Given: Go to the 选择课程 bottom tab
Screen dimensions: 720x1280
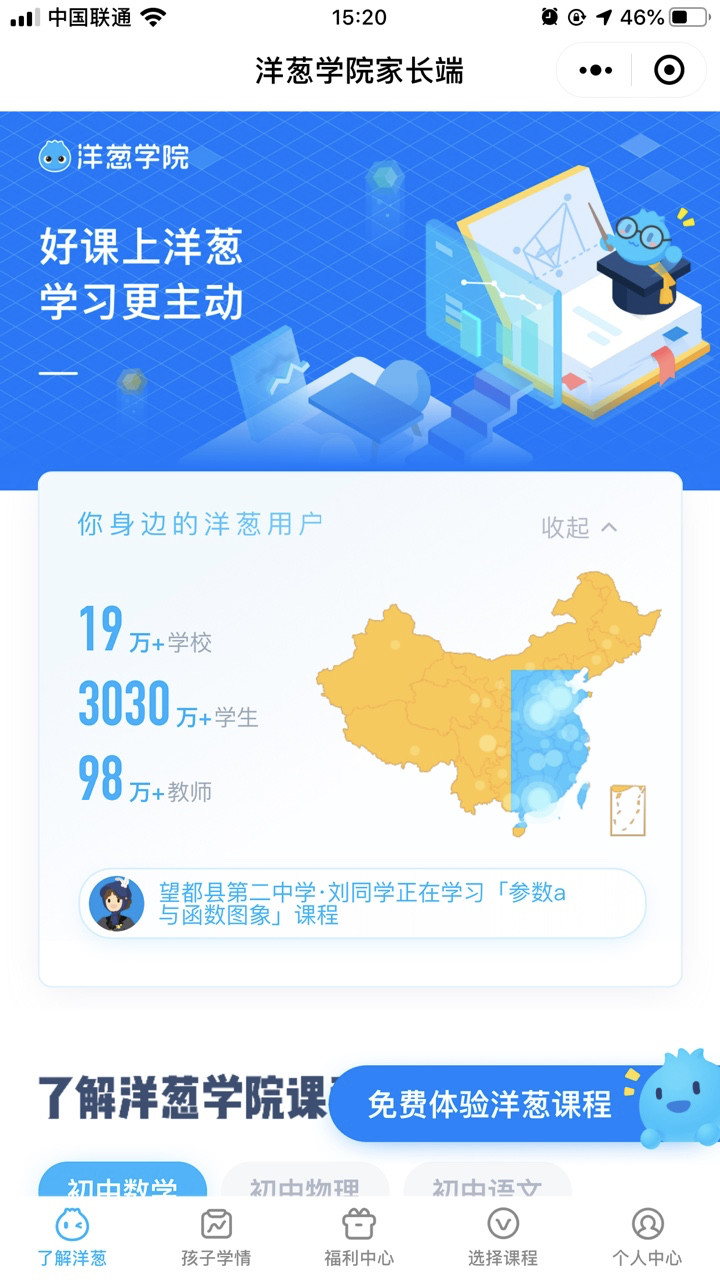Looking at the screenshot, I should (x=503, y=1237).
